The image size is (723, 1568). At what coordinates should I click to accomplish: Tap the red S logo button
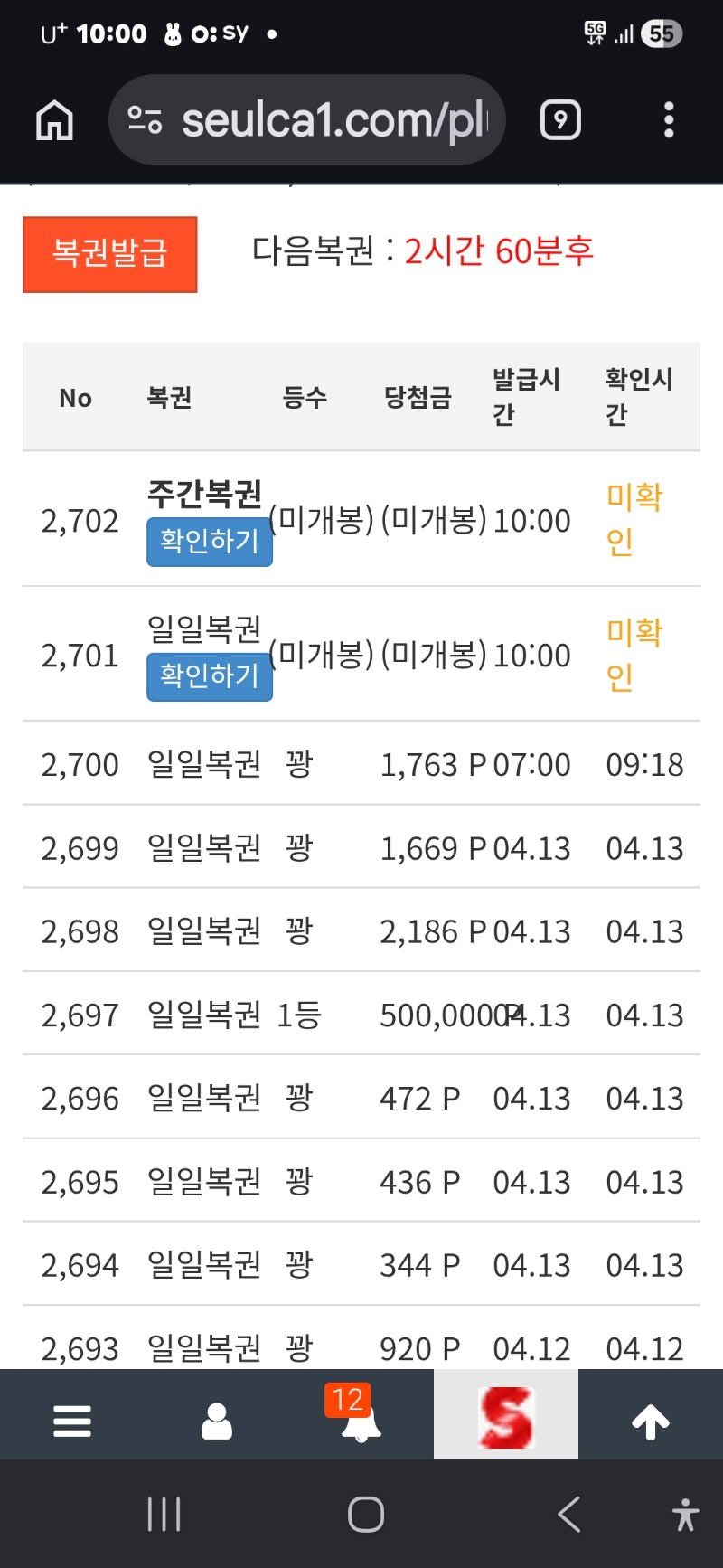(x=506, y=1417)
